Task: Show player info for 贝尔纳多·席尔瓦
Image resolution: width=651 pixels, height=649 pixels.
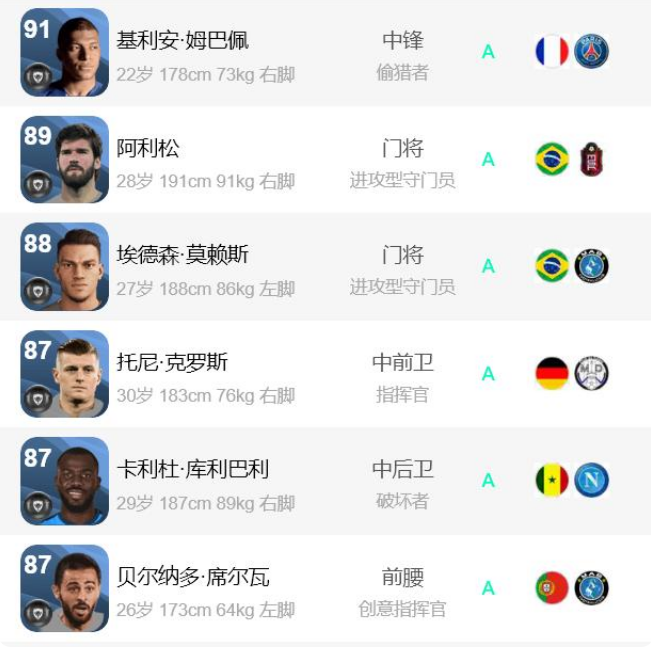Action: point(192,577)
